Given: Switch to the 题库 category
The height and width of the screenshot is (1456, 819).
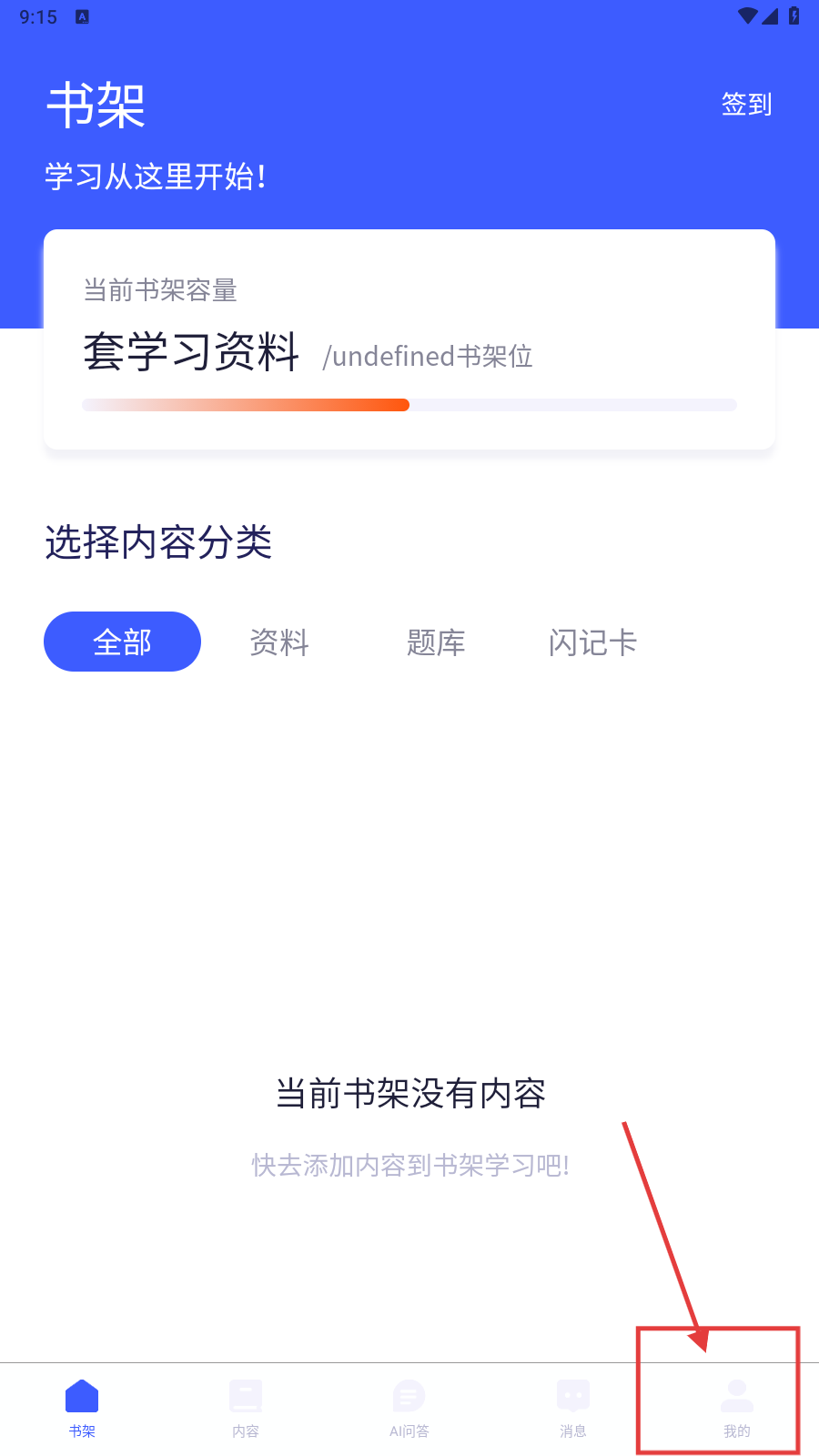Looking at the screenshot, I should click(436, 642).
